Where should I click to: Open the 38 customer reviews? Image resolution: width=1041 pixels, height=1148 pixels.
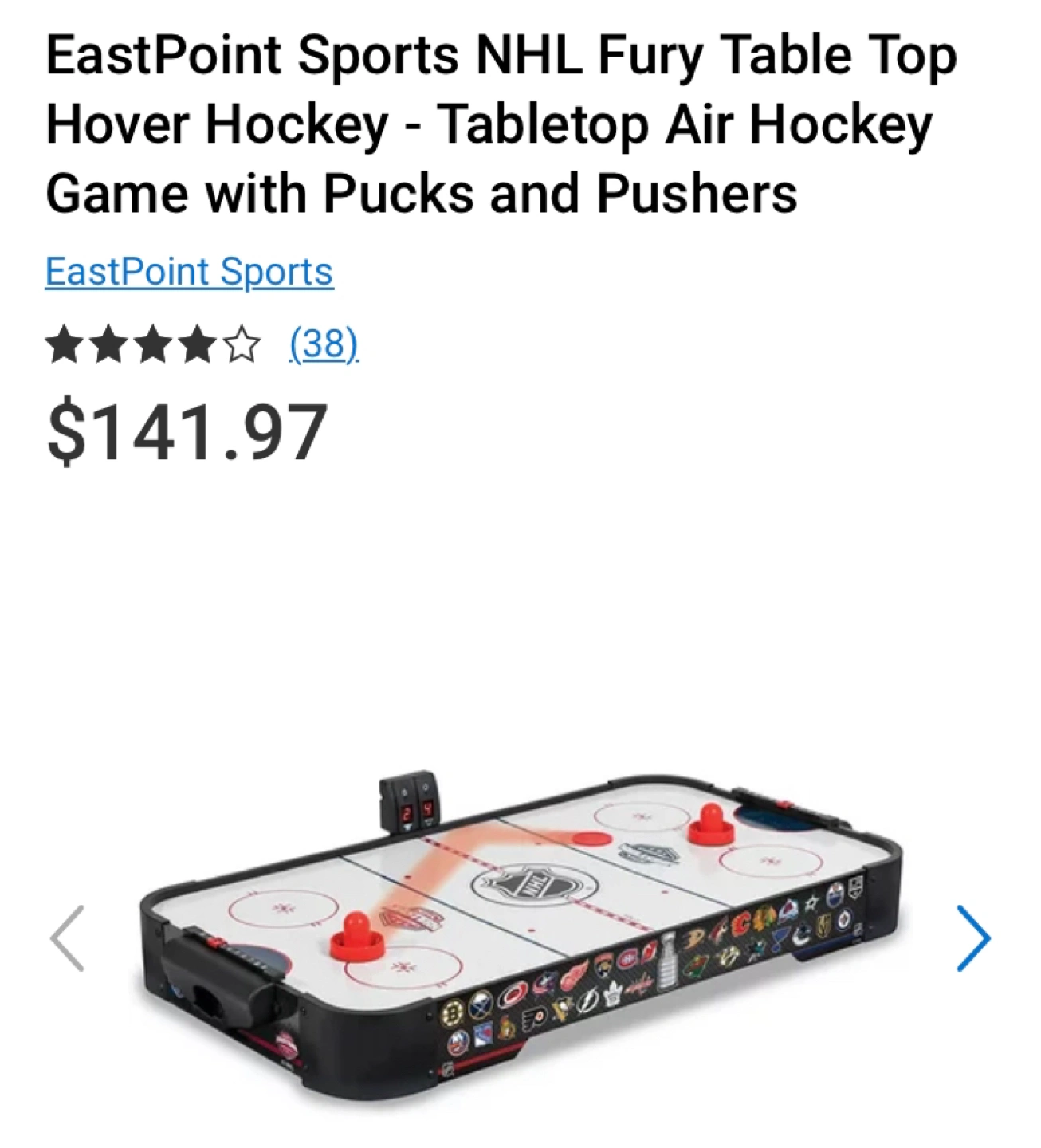[324, 344]
